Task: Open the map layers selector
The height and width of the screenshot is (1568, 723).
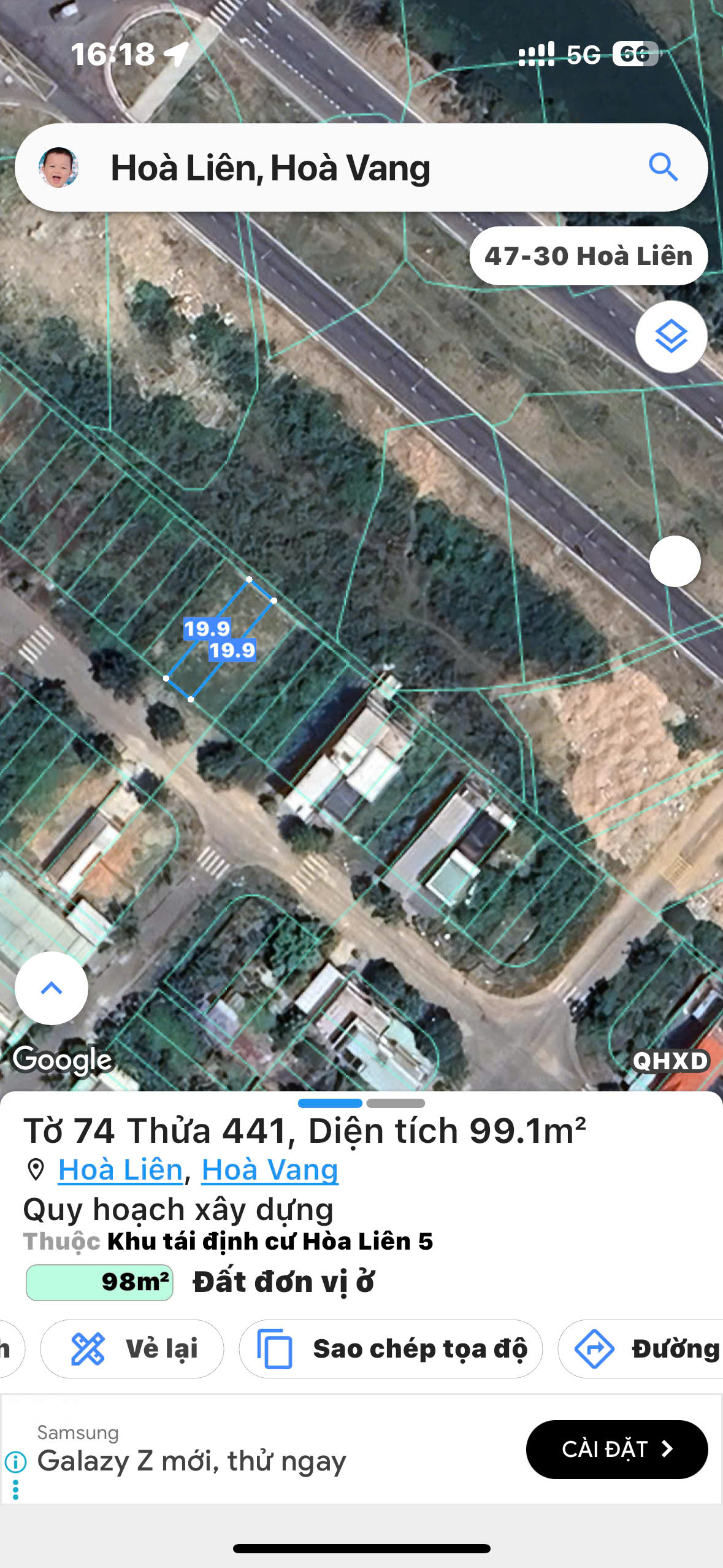Action: (671, 336)
